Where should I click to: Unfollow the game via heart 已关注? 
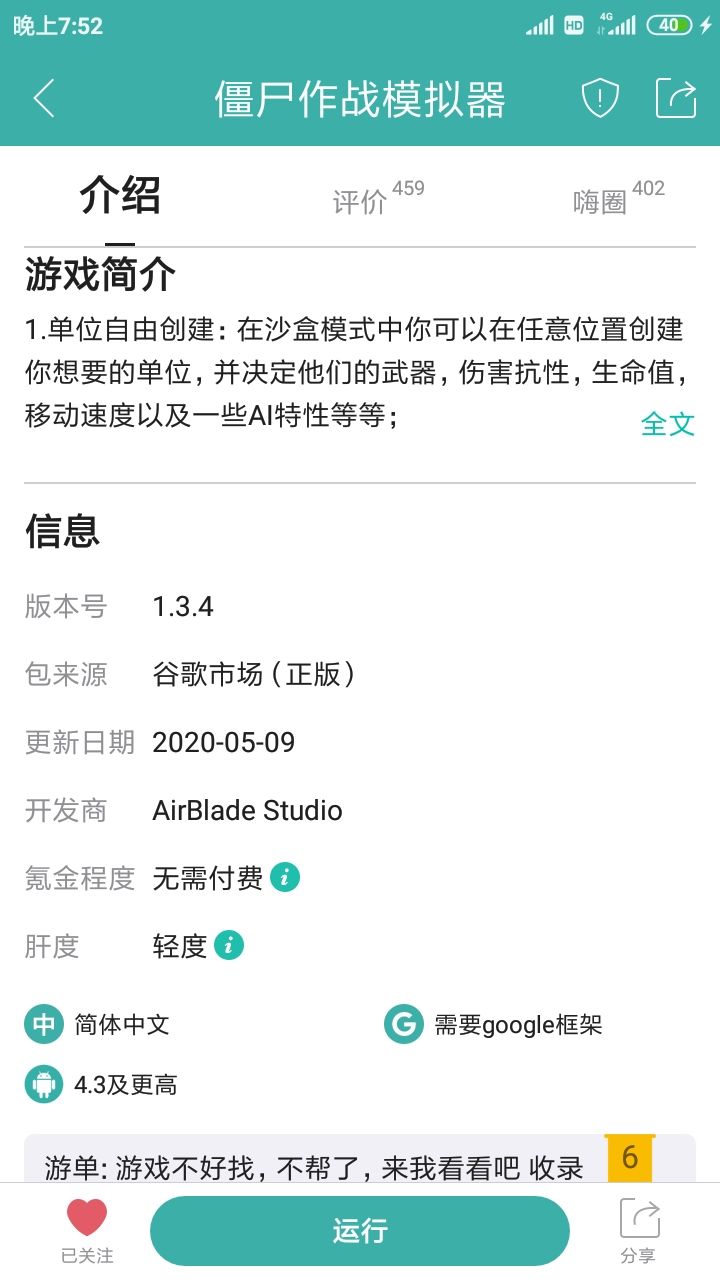pos(87,1231)
